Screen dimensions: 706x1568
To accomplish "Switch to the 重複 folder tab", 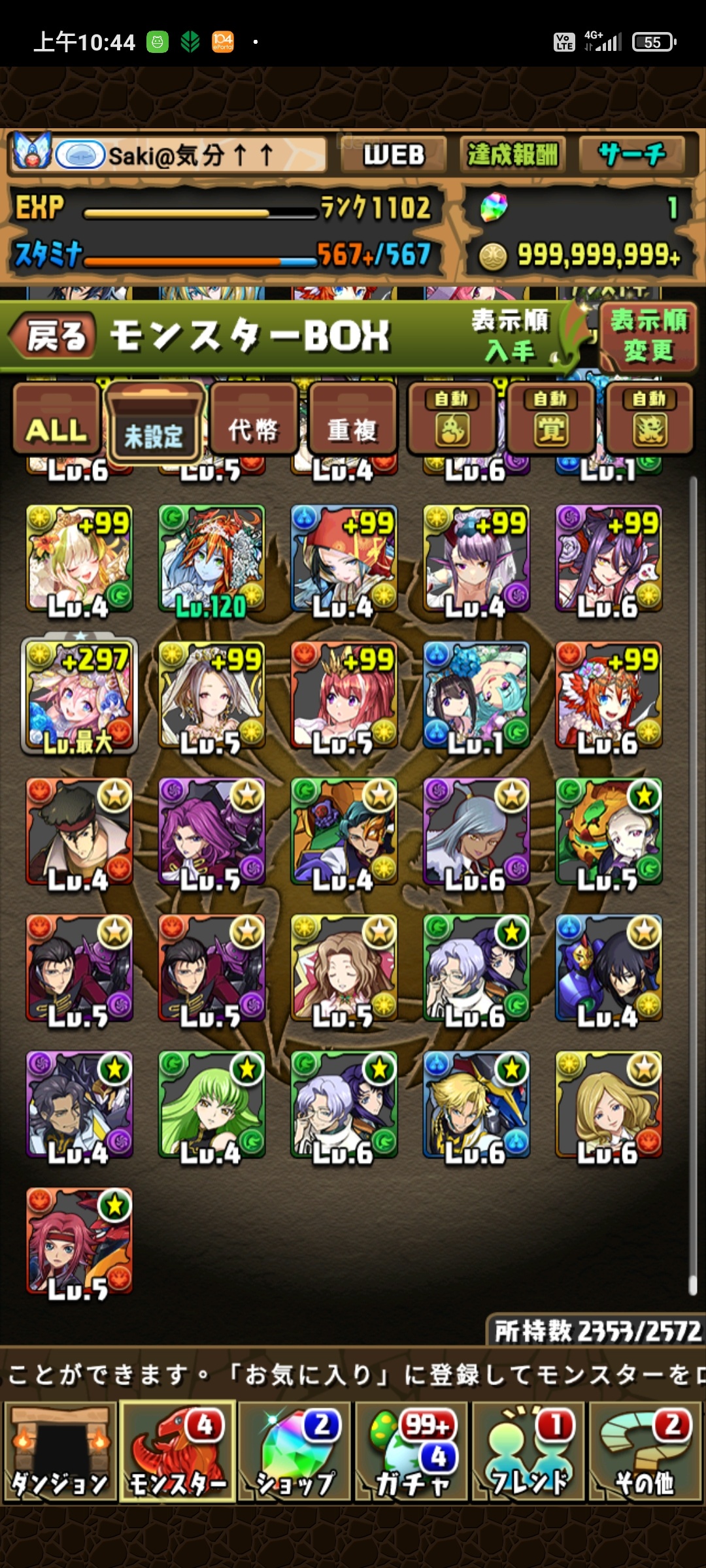I will [352, 420].
